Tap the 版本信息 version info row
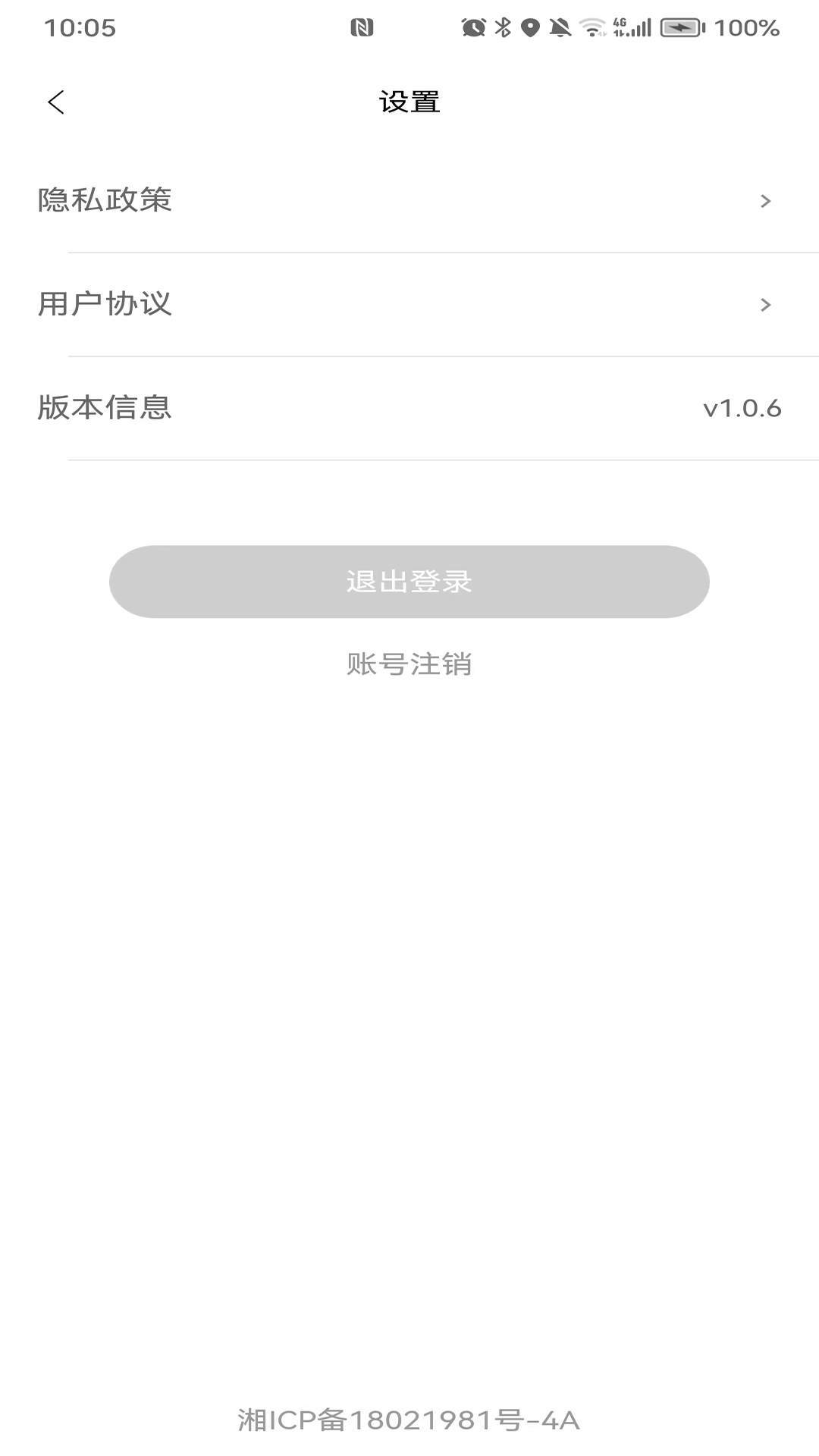This screenshot has height=1456, width=819. tap(104, 408)
